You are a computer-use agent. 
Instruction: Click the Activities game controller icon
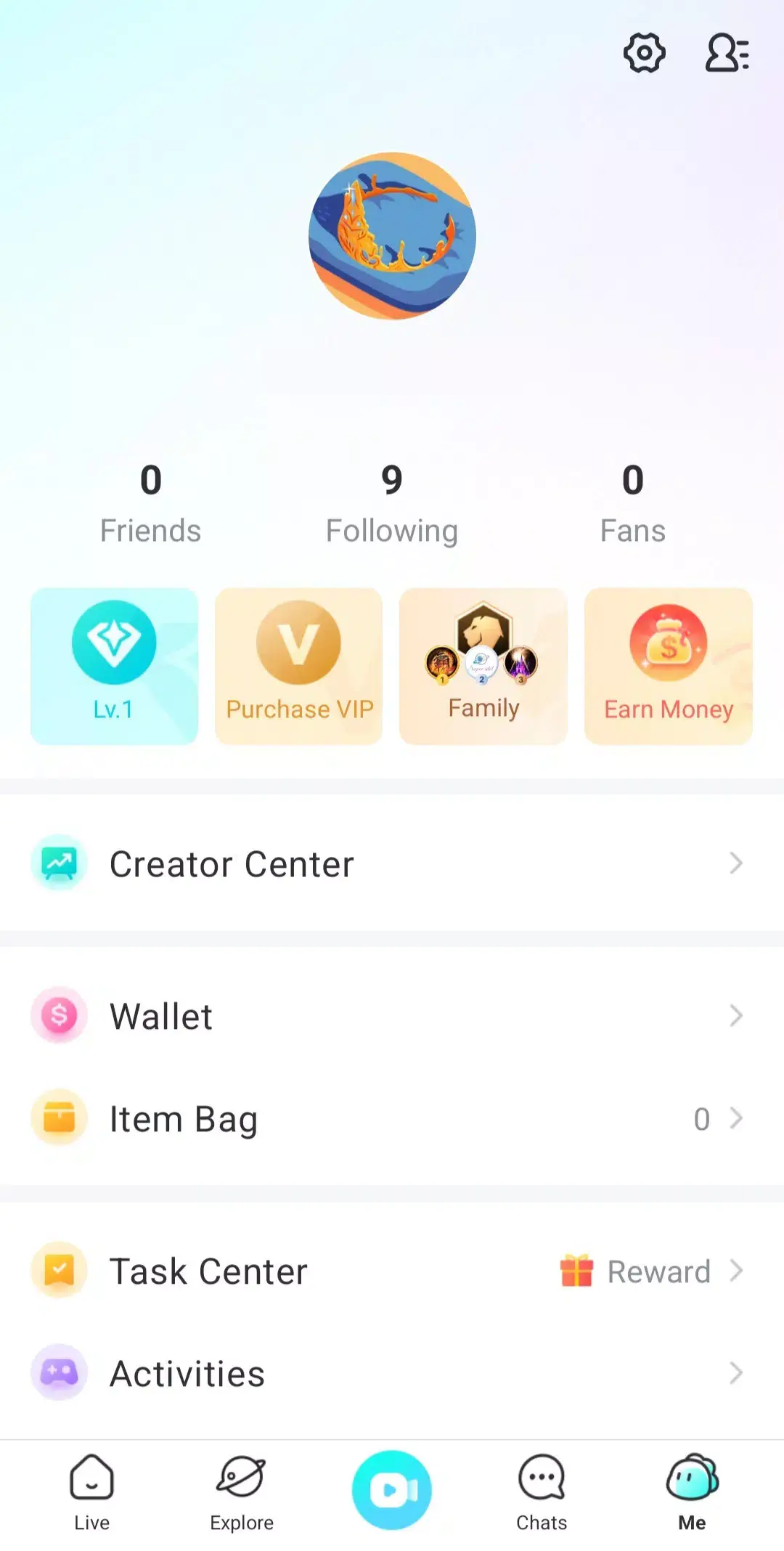59,1372
